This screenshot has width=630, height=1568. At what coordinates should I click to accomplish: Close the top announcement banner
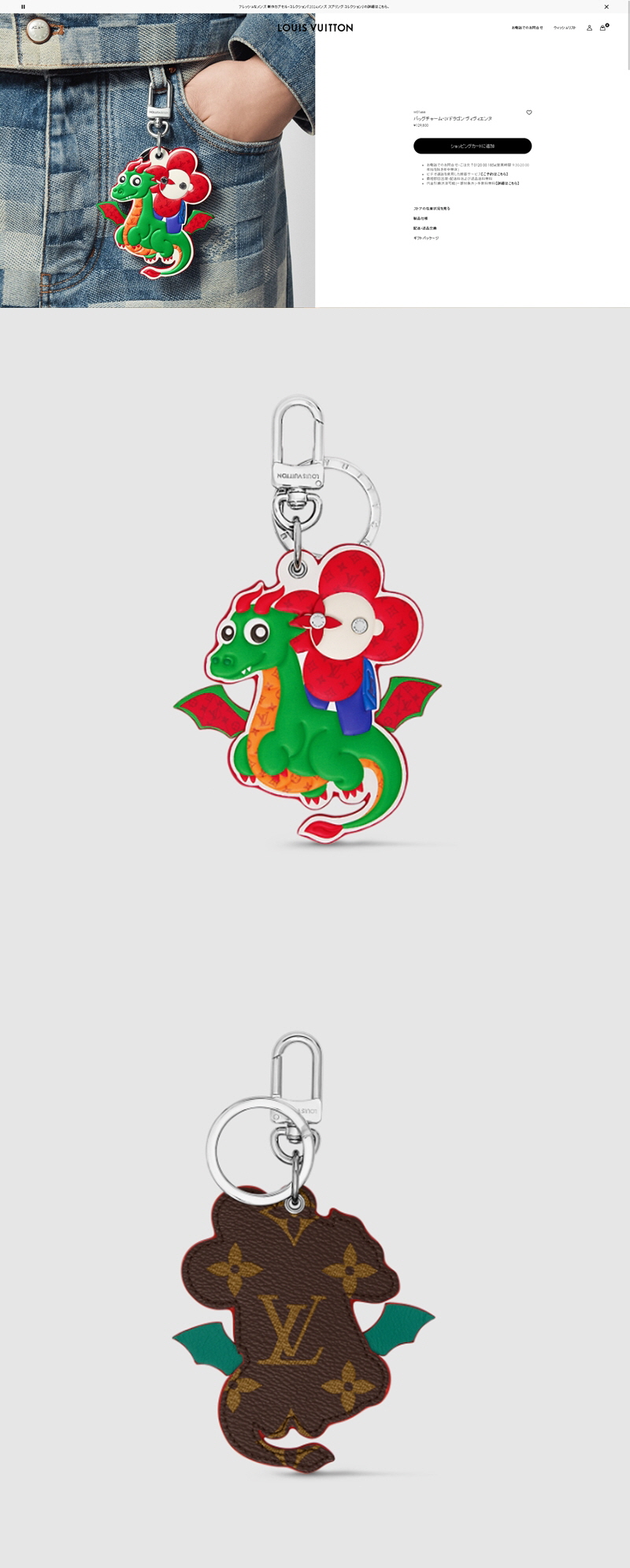click(x=606, y=6)
